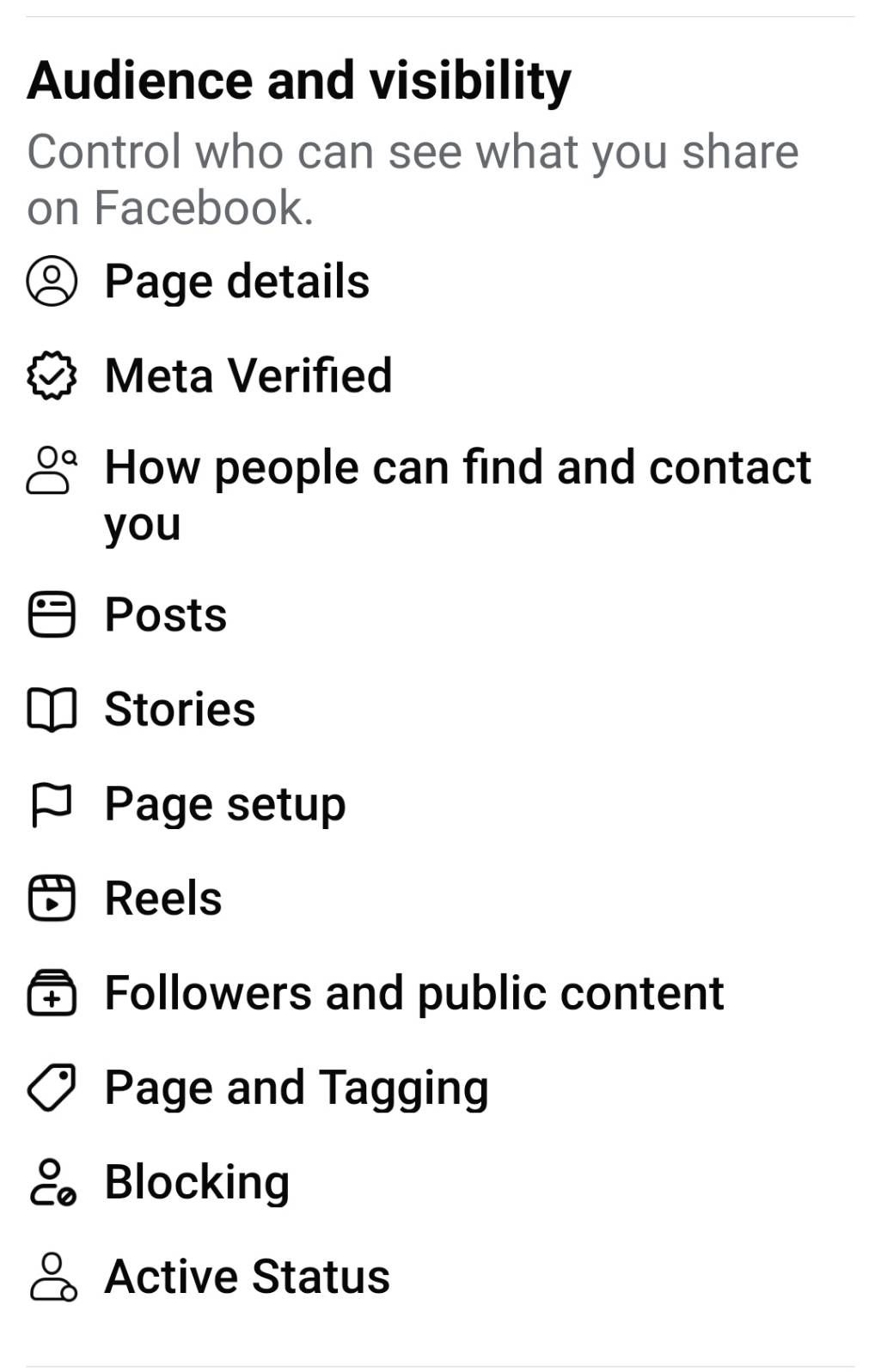Viewport: 881px width, 1372px height.
Task: Go to Posts settings
Action: click(166, 614)
